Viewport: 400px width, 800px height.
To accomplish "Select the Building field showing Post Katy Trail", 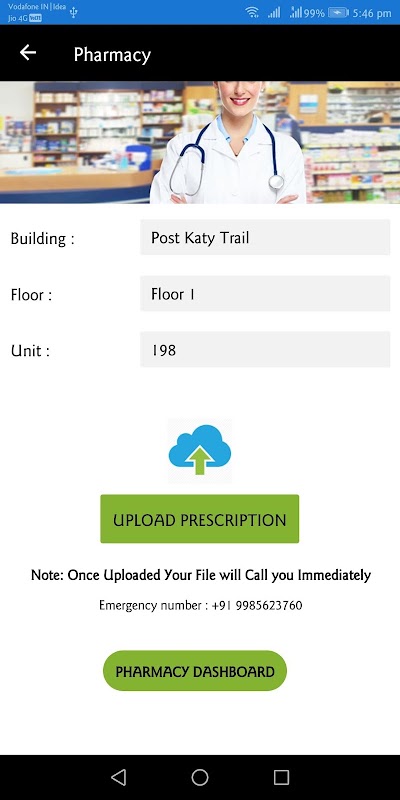I will (265, 237).
